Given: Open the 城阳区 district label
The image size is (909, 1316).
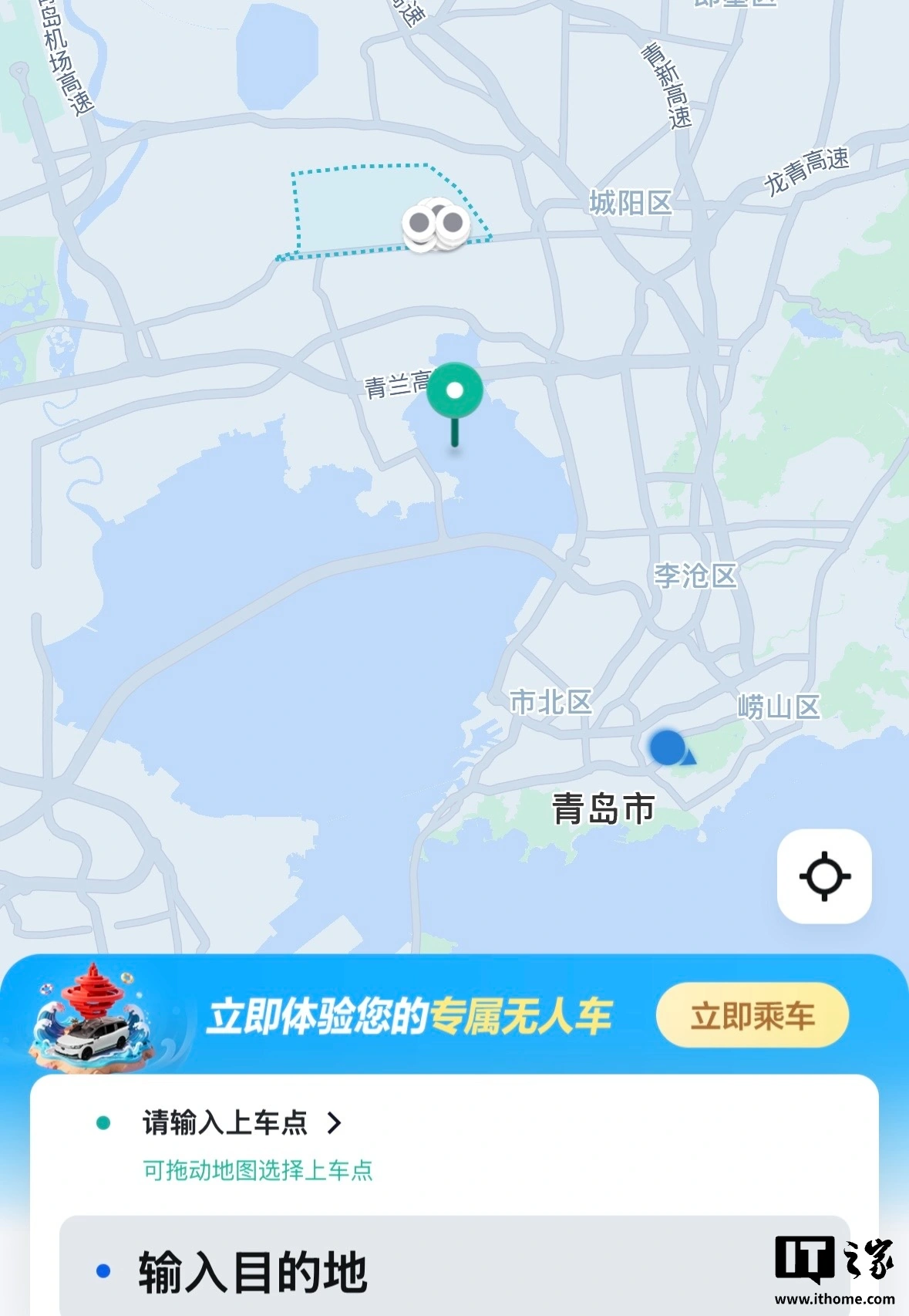Looking at the screenshot, I should 630,202.
